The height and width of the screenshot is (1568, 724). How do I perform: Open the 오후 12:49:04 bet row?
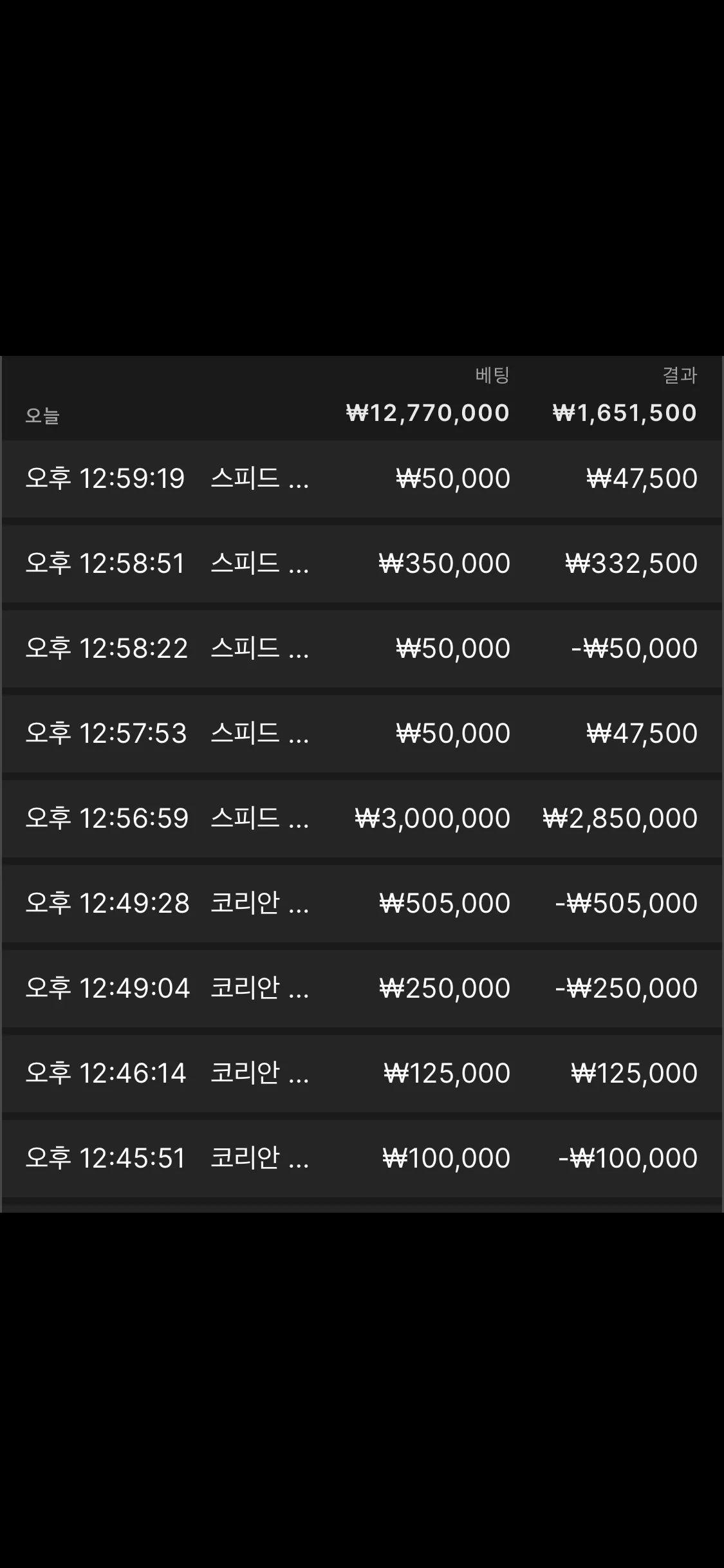point(362,989)
